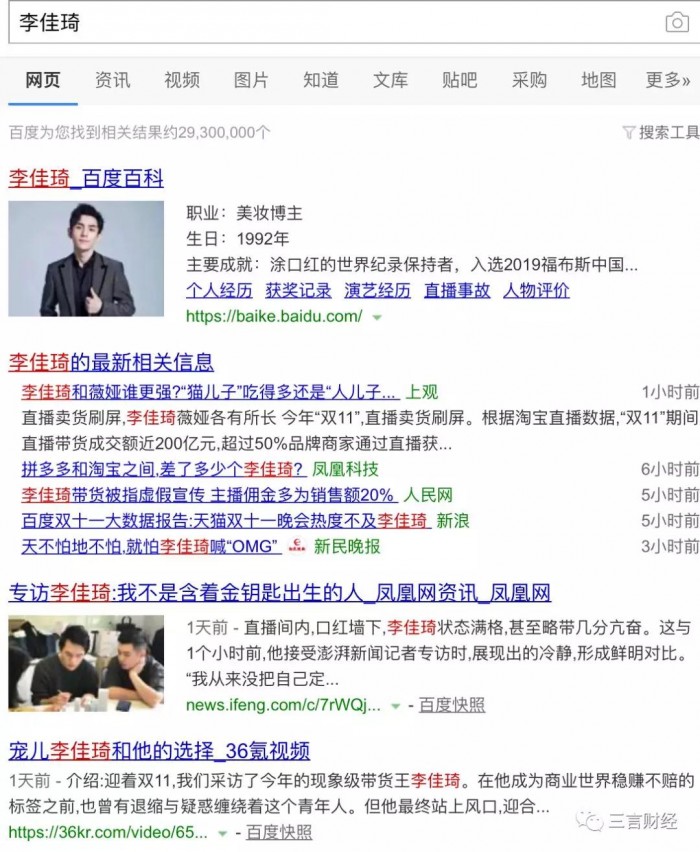Switch to the 地图 tab
This screenshot has width=700, height=852.
[x=598, y=80]
